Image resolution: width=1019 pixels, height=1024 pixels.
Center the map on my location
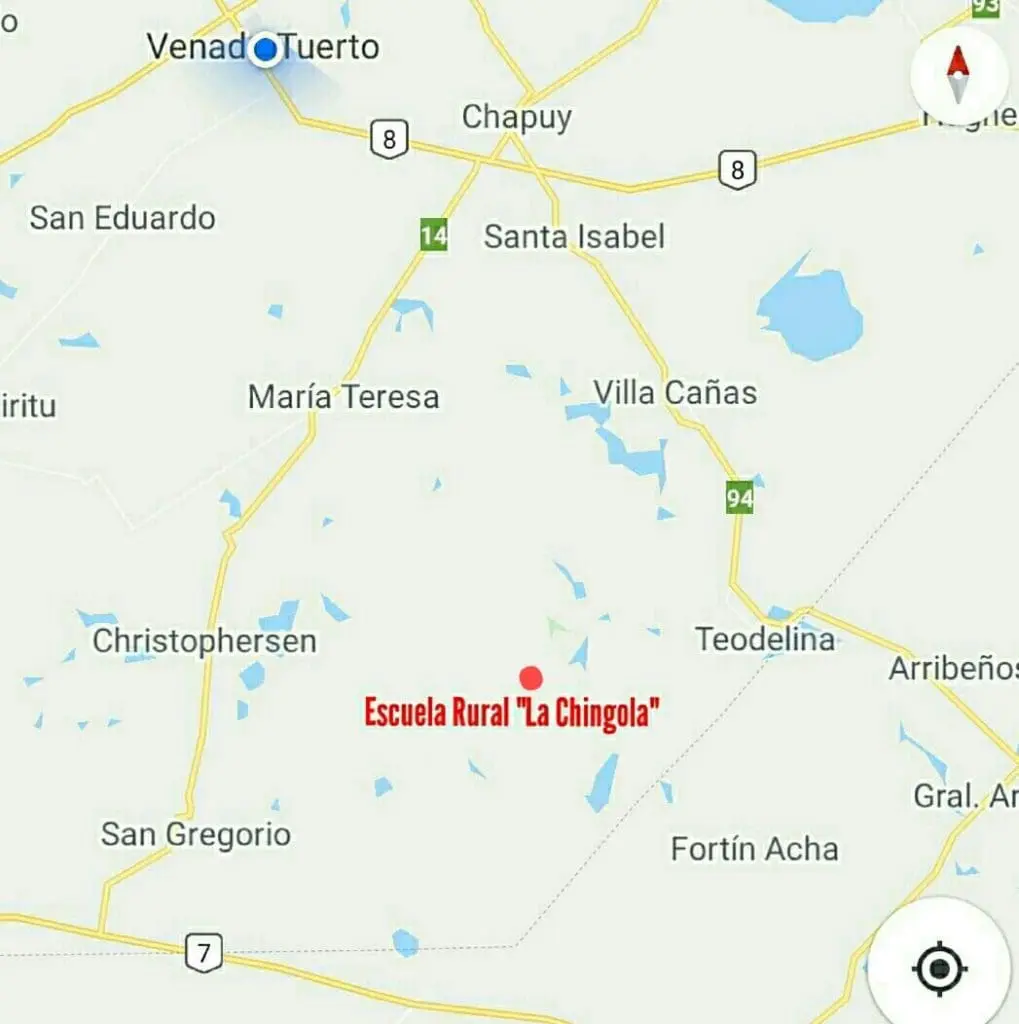click(x=938, y=967)
